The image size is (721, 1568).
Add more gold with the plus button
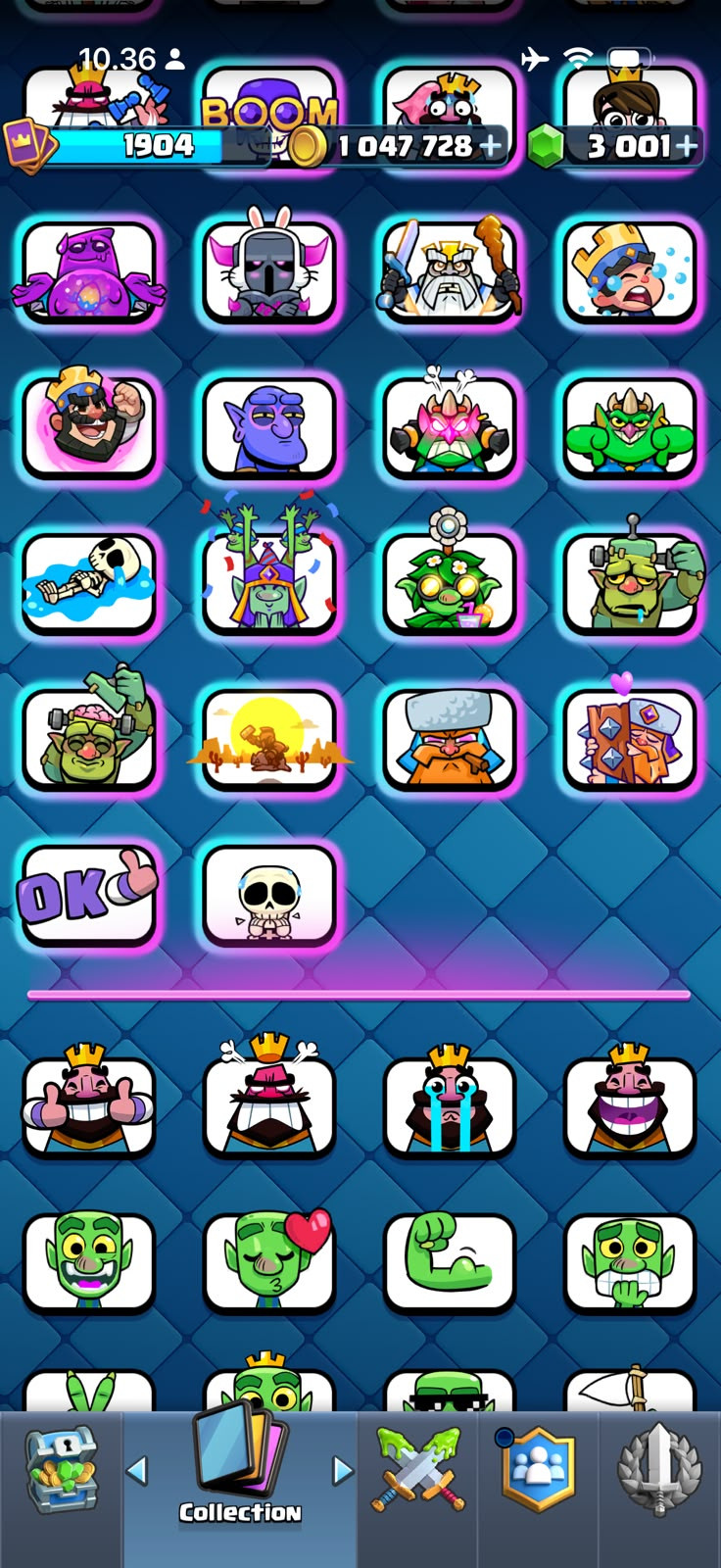pyautogui.click(x=490, y=146)
